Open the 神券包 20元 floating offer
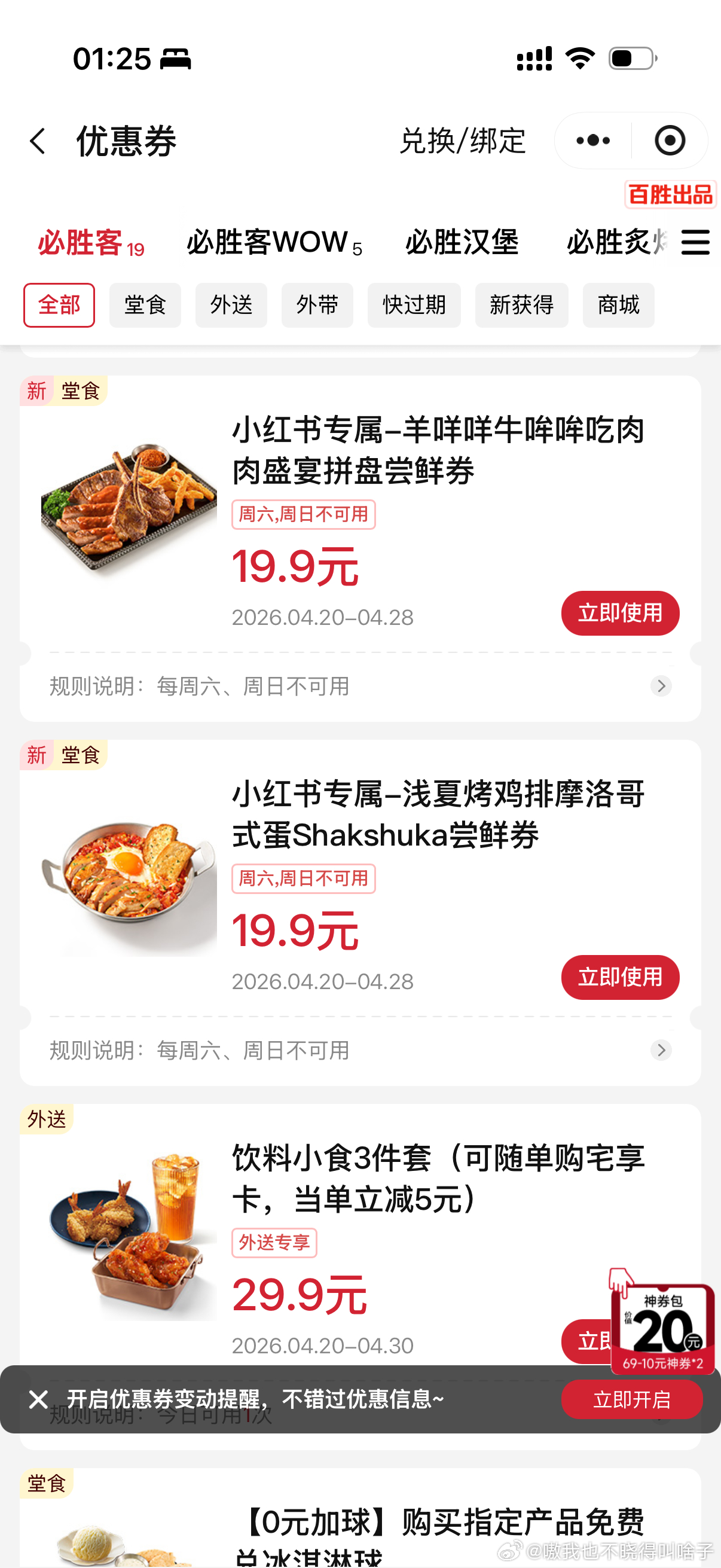The image size is (721, 1568). [x=662, y=1327]
